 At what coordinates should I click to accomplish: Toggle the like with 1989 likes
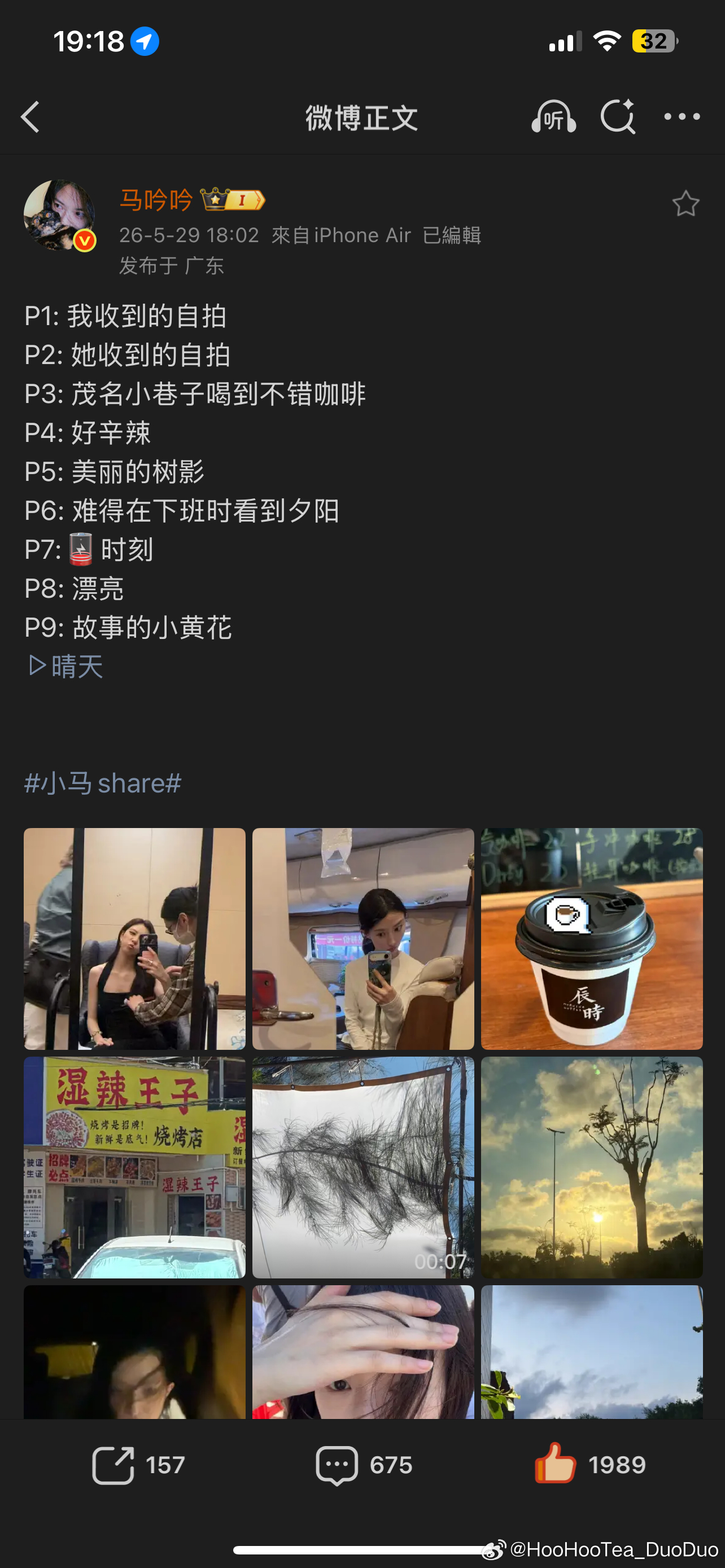tap(589, 1464)
